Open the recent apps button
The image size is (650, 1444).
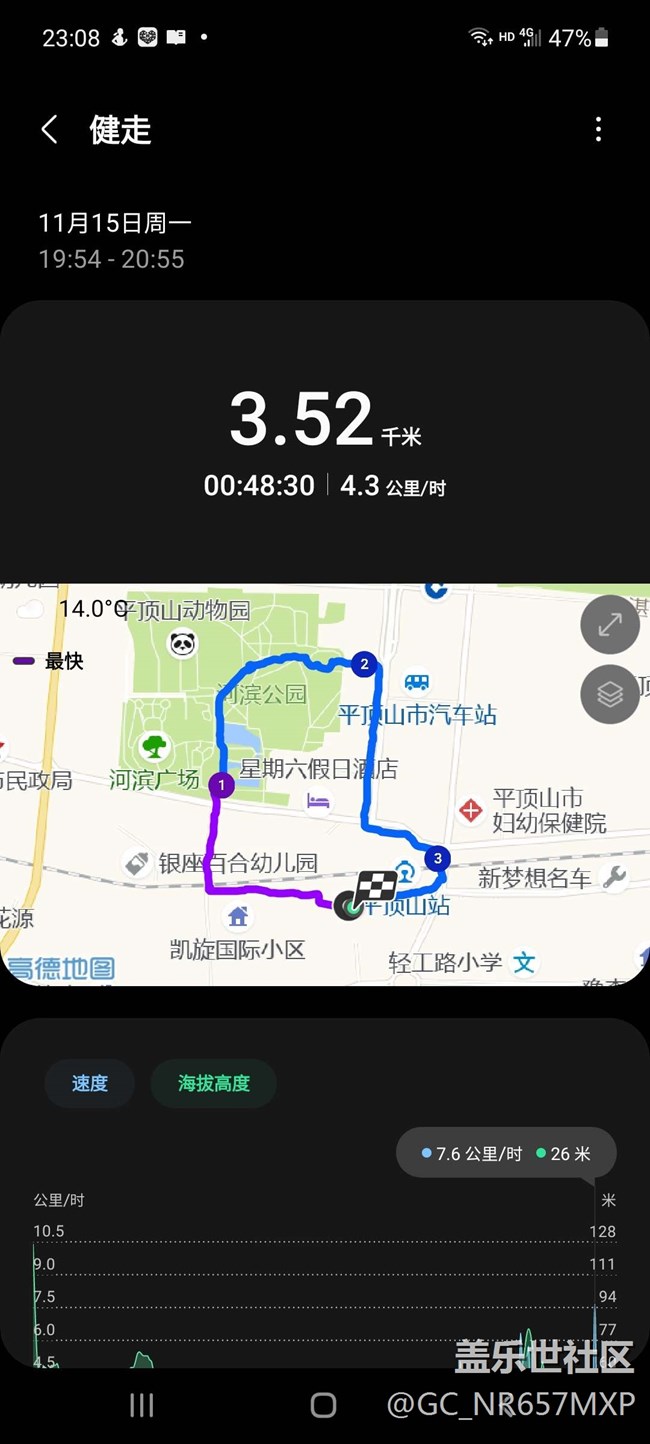click(142, 1405)
